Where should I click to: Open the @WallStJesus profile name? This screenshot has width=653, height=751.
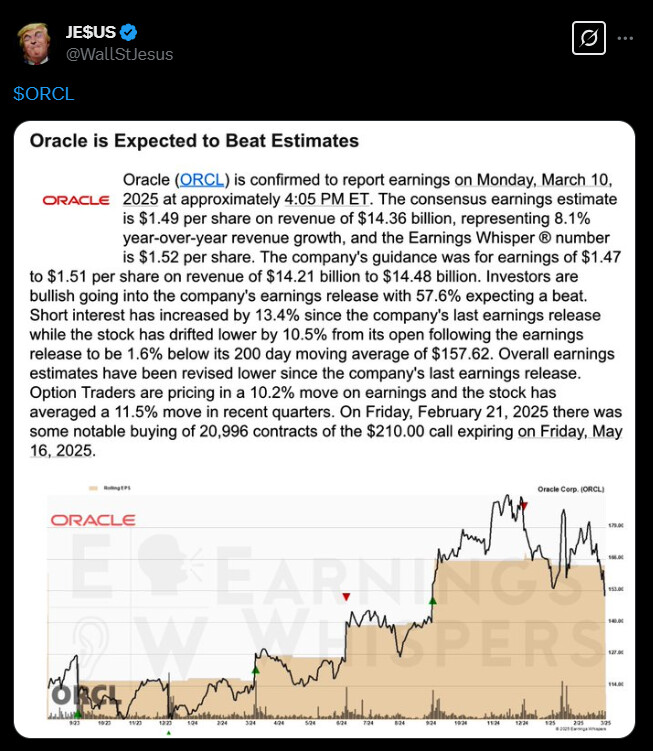(119, 54)
